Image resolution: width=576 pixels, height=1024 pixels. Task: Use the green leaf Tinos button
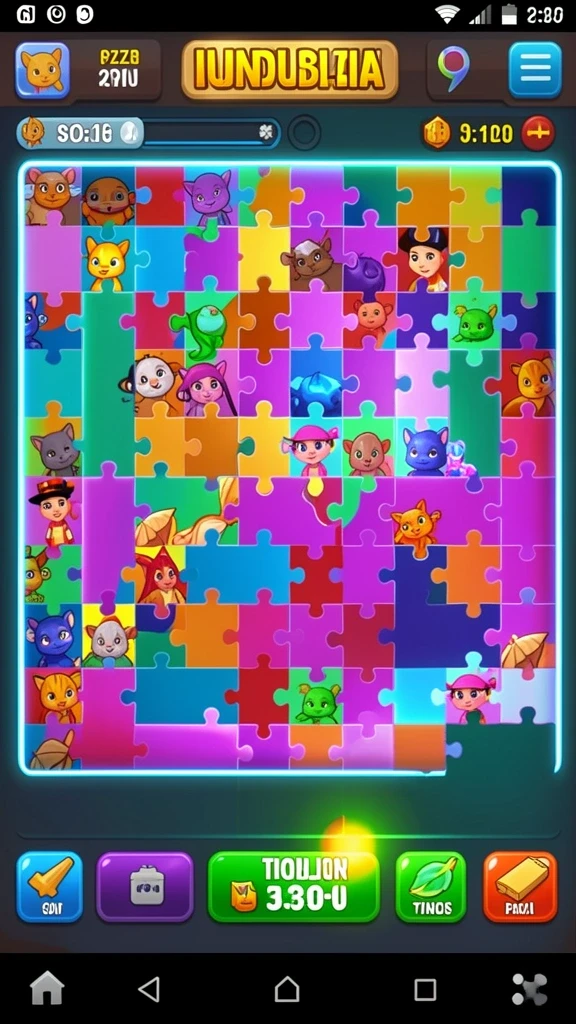(x=431, y=886)
